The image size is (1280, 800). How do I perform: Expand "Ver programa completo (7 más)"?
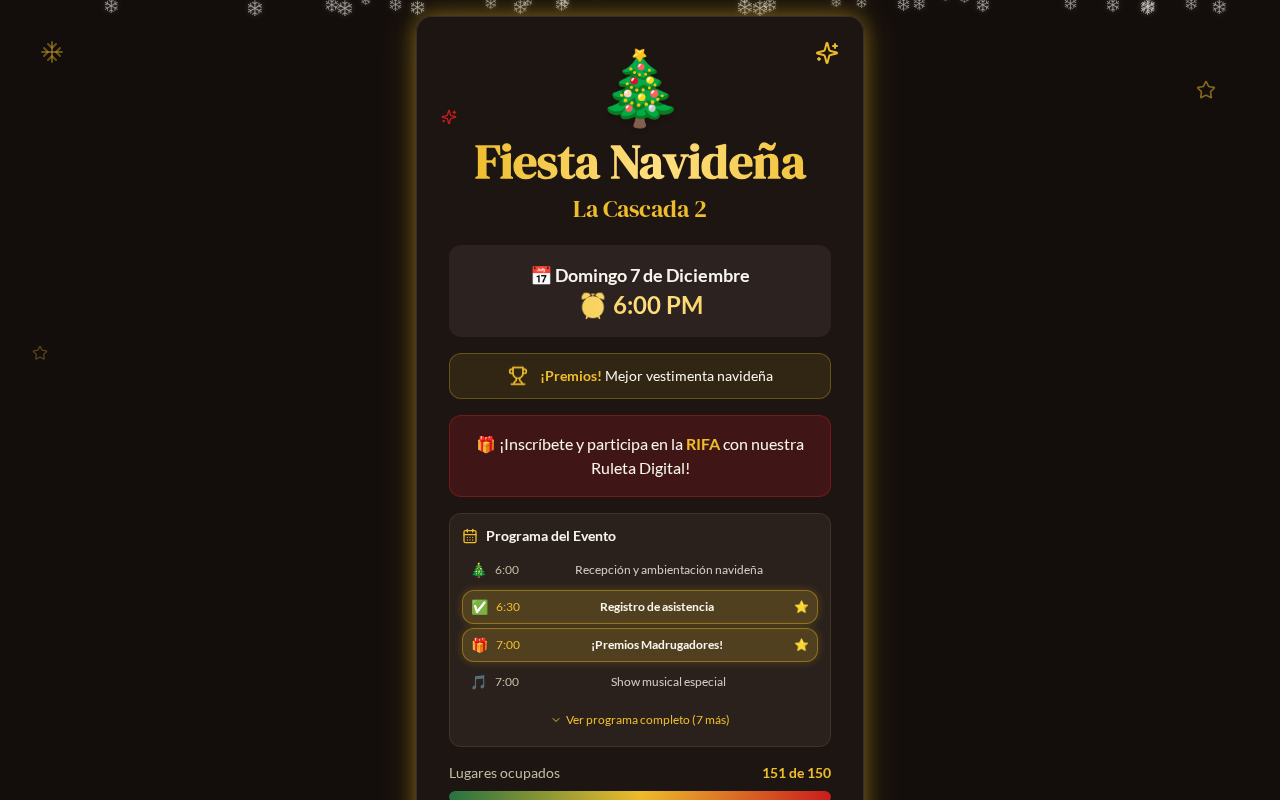(640, 720)
